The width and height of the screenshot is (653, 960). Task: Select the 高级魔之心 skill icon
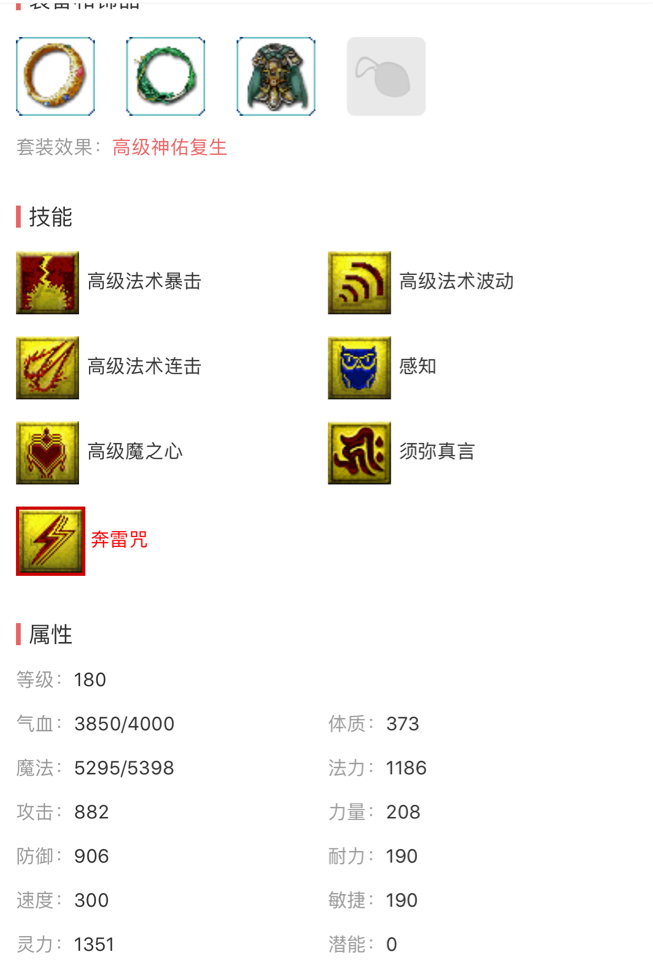[x=48, y=453]
